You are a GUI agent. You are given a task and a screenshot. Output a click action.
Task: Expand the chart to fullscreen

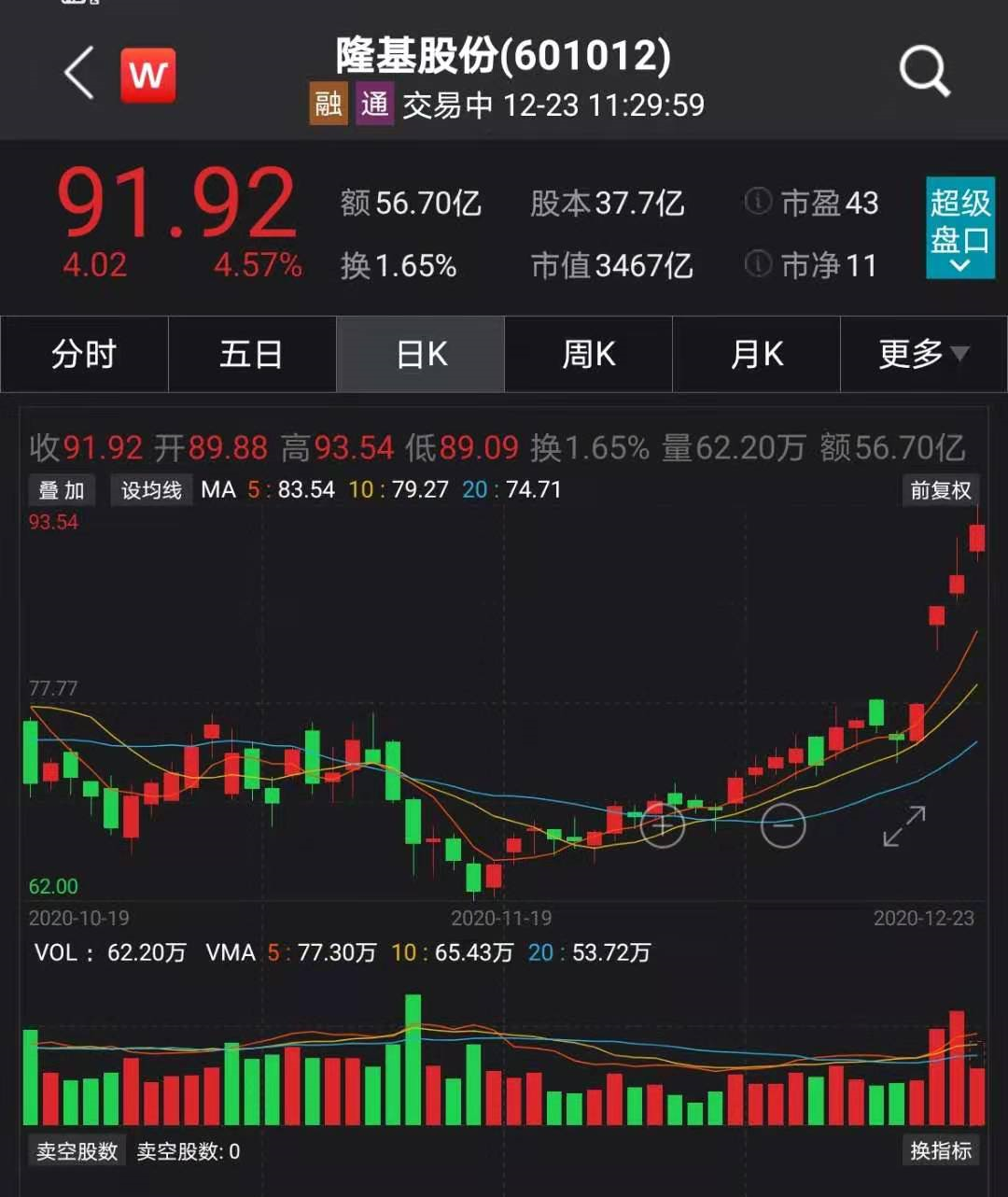(x=903, y=826)
